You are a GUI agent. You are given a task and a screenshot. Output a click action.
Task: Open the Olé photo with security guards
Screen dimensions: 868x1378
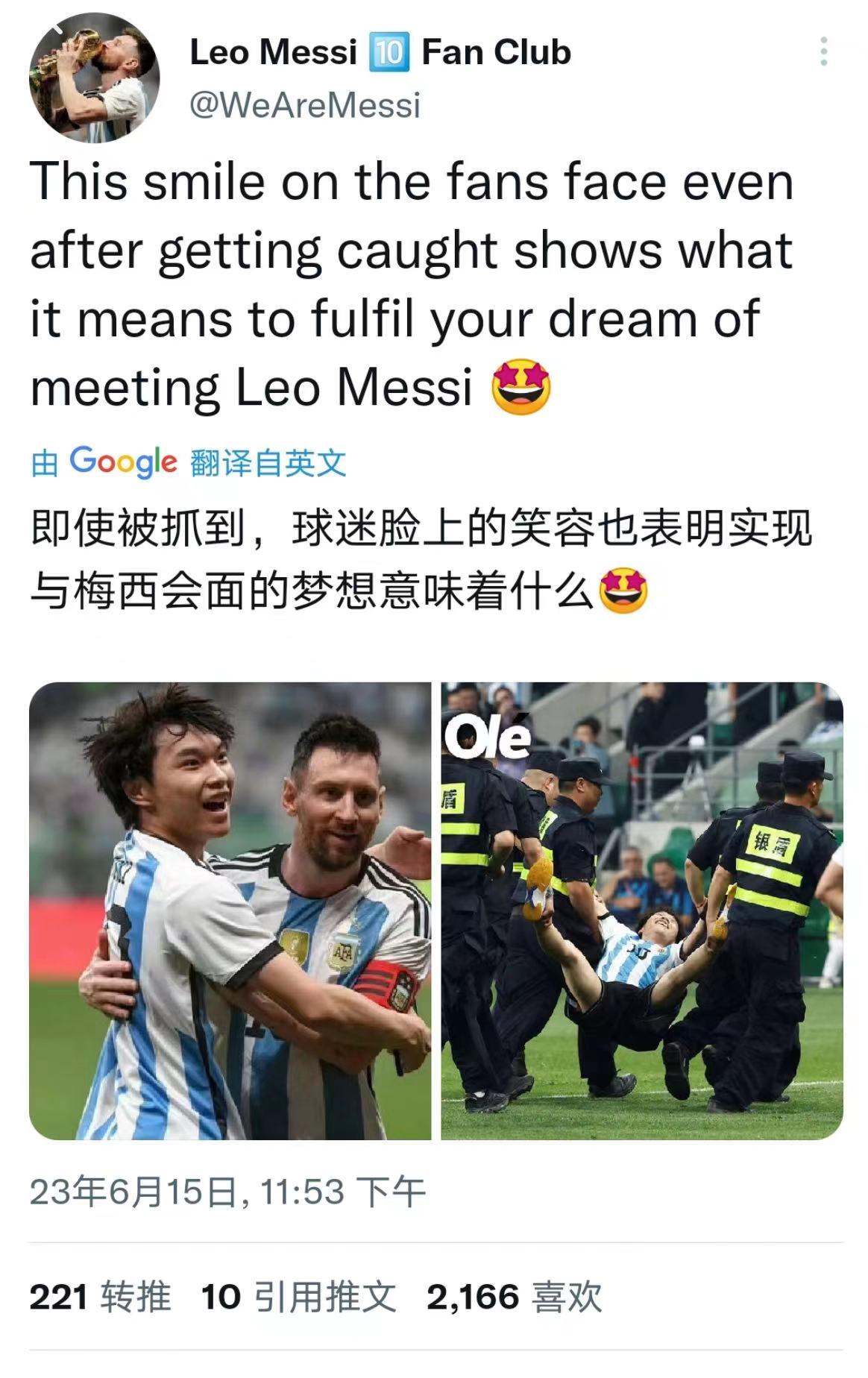pyautogui.click(x=642, y=910)
